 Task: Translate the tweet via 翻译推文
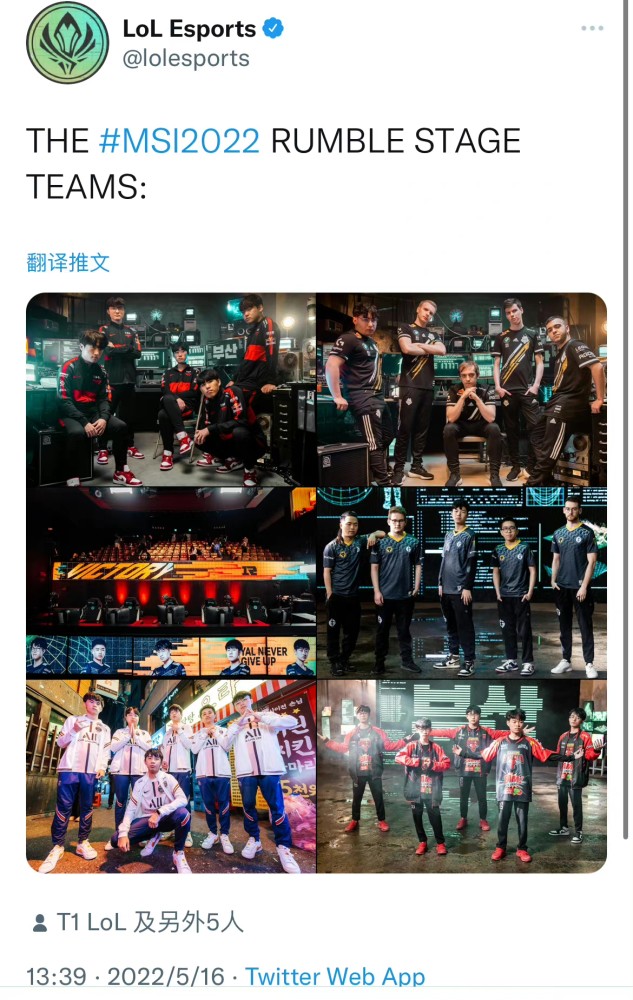[68, 263]
